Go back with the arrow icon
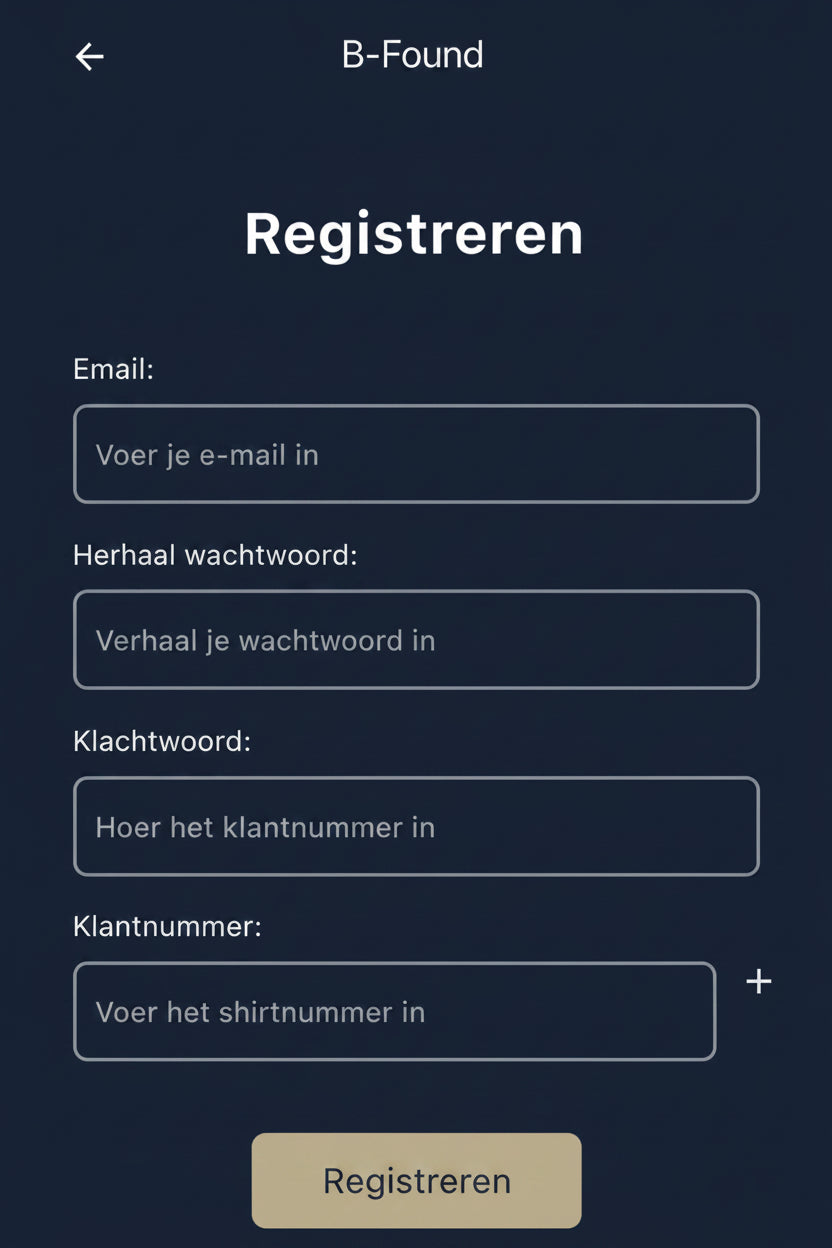832x1248 pixels. (x=90, y=57)
